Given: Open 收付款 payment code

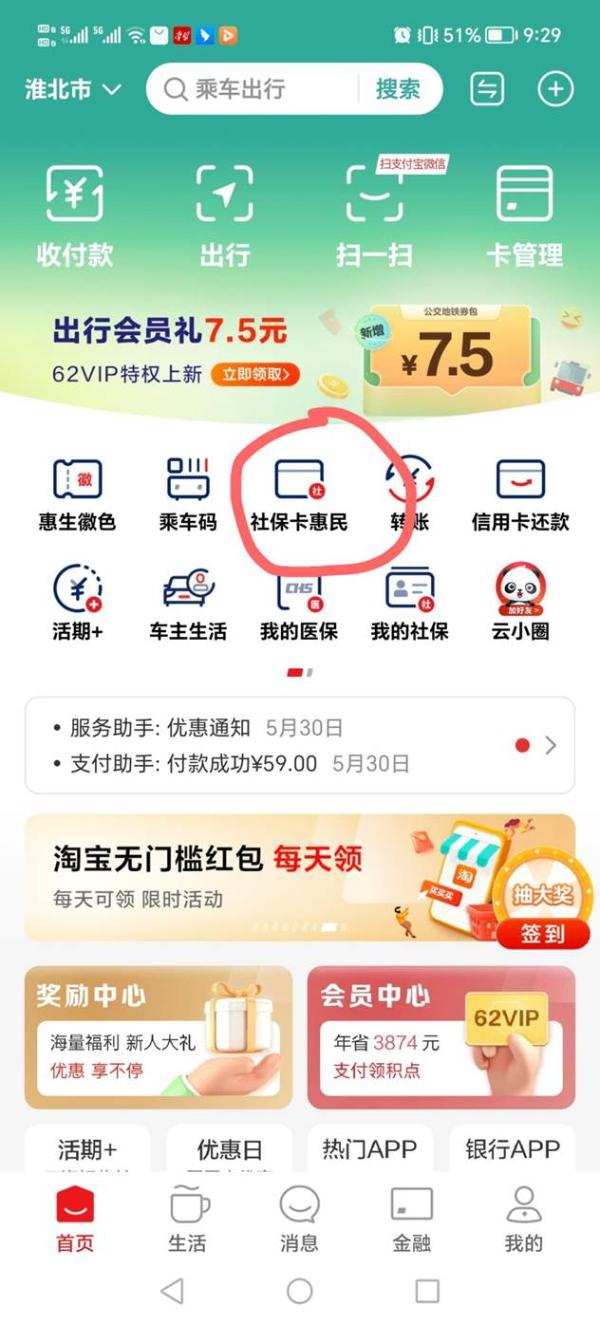Looking at the screenshot, I should (x=75, y=213).
